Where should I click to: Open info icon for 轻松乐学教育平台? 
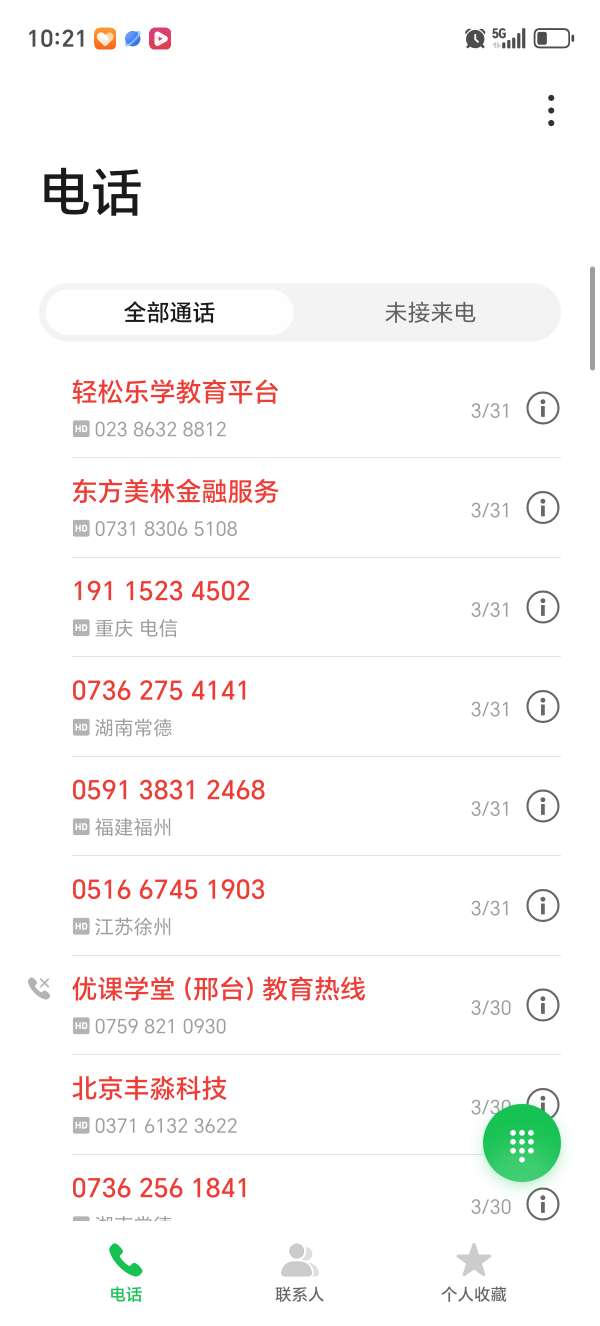(542, 408)
